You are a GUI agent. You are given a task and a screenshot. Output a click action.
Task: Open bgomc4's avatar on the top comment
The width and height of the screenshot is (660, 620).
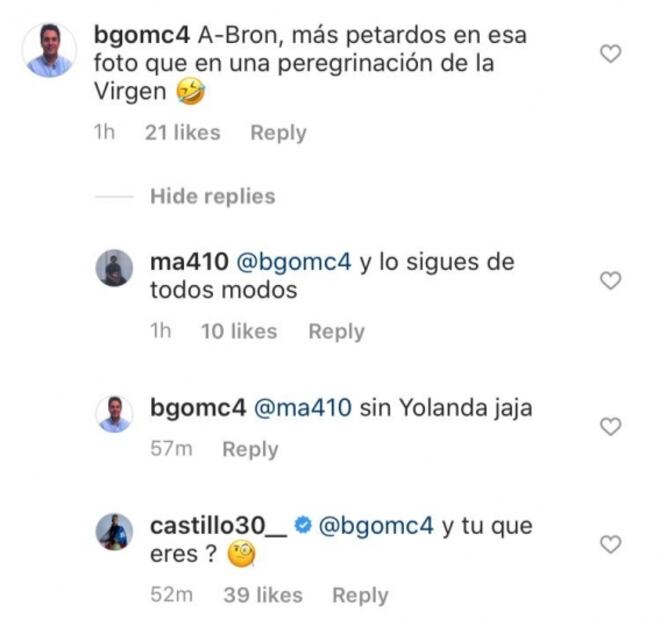click(x=48, y=50)
